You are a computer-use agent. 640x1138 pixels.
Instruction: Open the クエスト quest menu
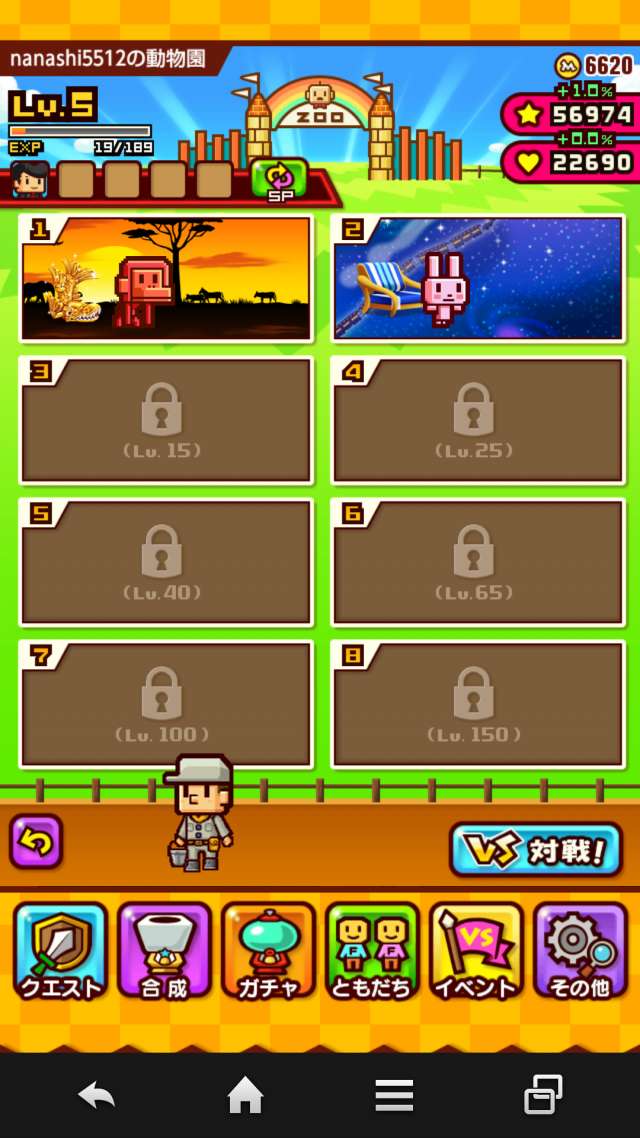tap(61, 950)
